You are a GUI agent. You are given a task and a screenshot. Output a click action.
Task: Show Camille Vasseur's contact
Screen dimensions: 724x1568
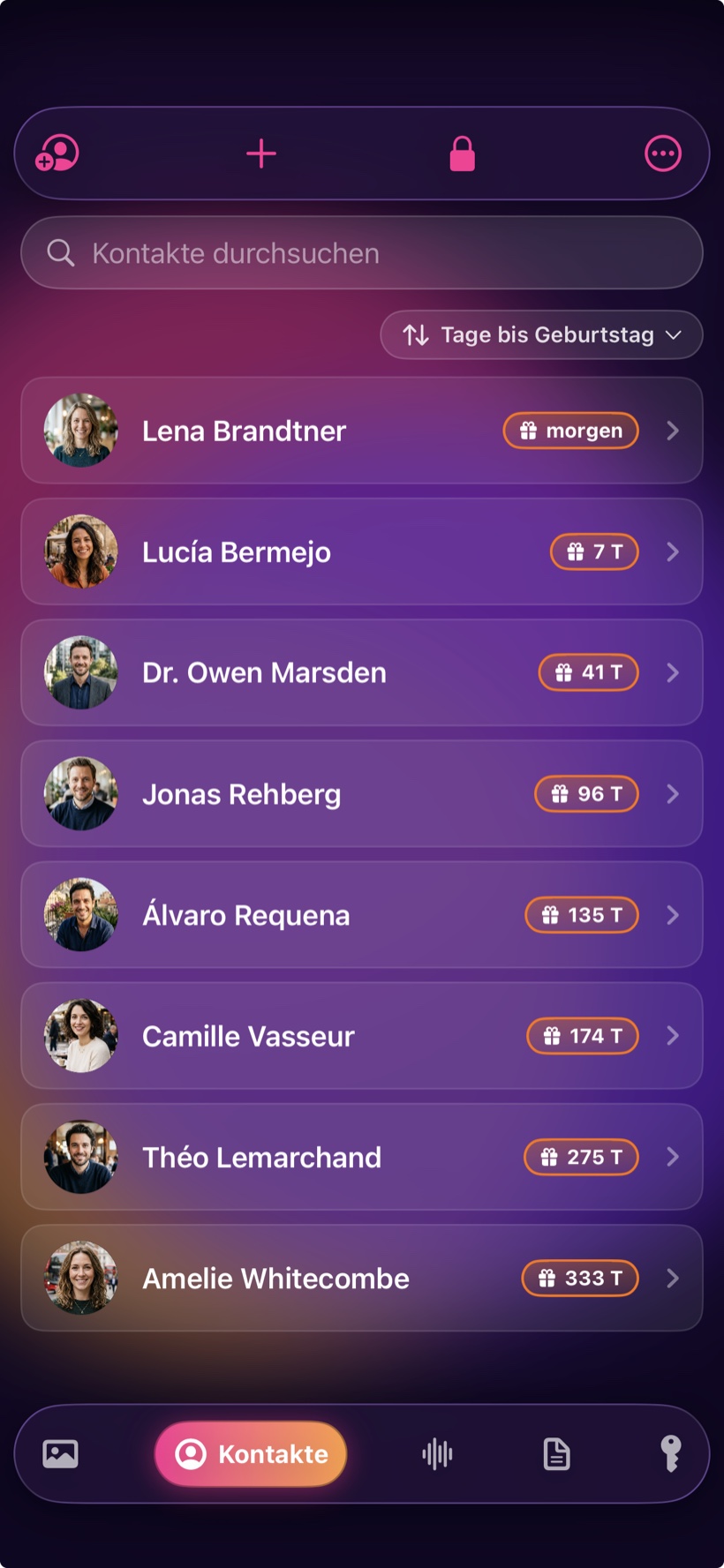[362, 1036]
